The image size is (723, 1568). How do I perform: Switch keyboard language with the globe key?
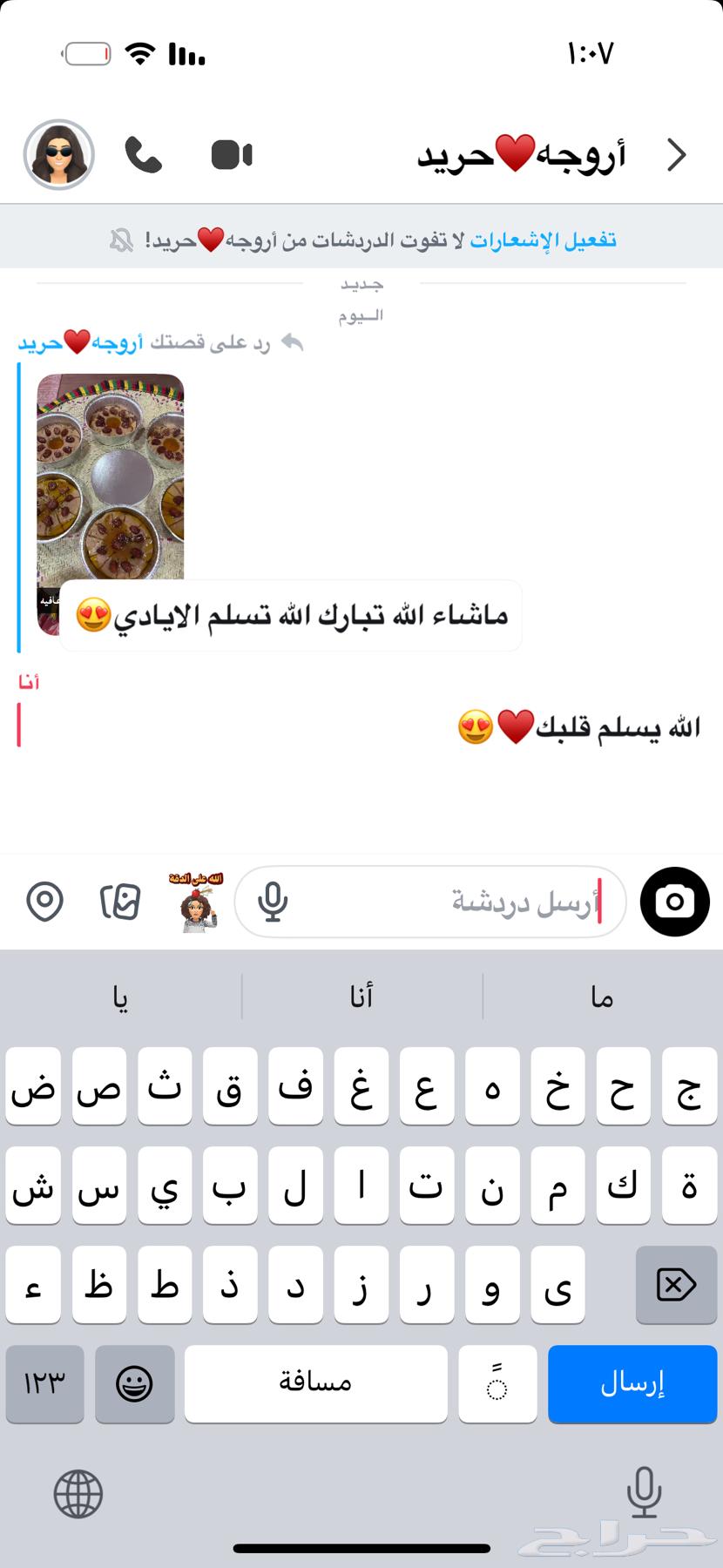pos(79,1493)
